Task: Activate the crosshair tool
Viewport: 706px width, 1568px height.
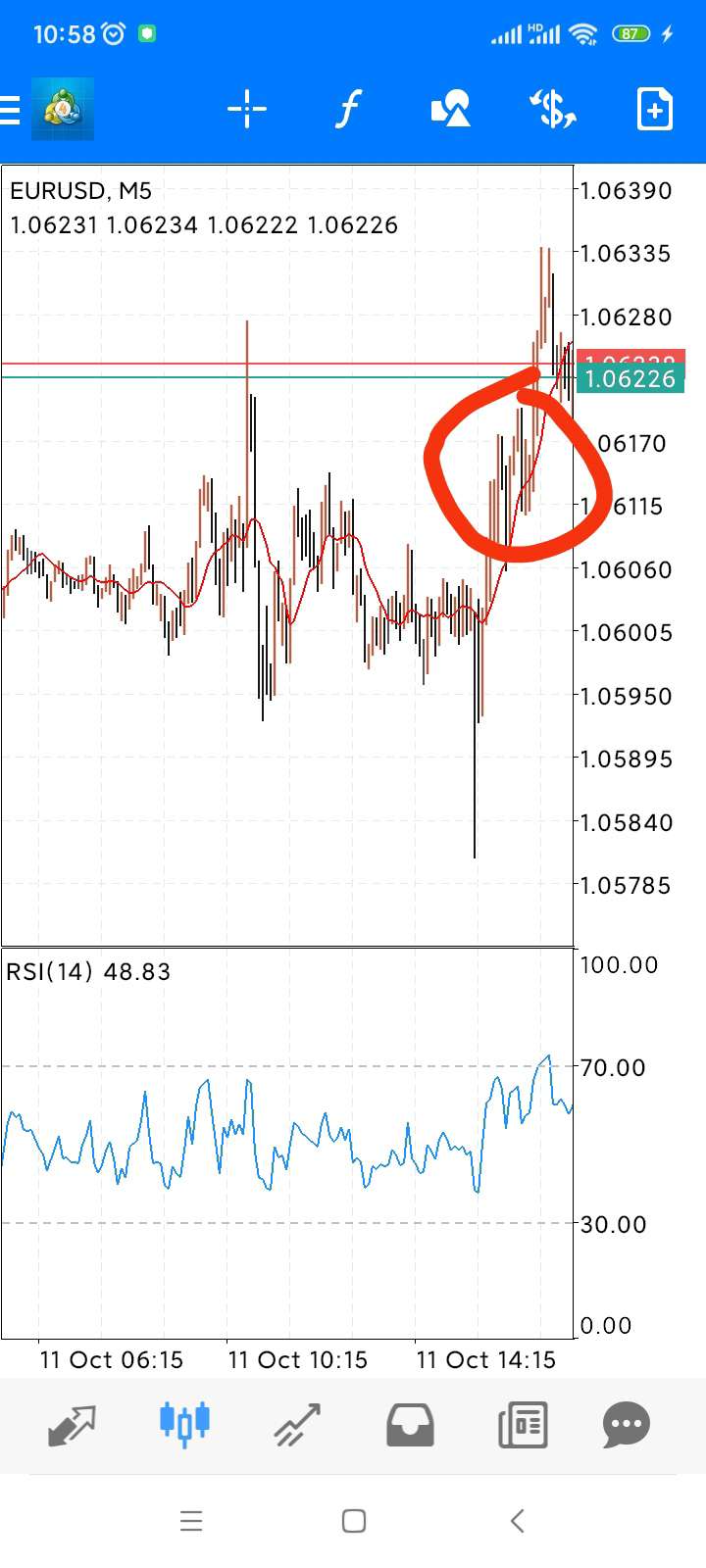Action: [x=247, y=109]
